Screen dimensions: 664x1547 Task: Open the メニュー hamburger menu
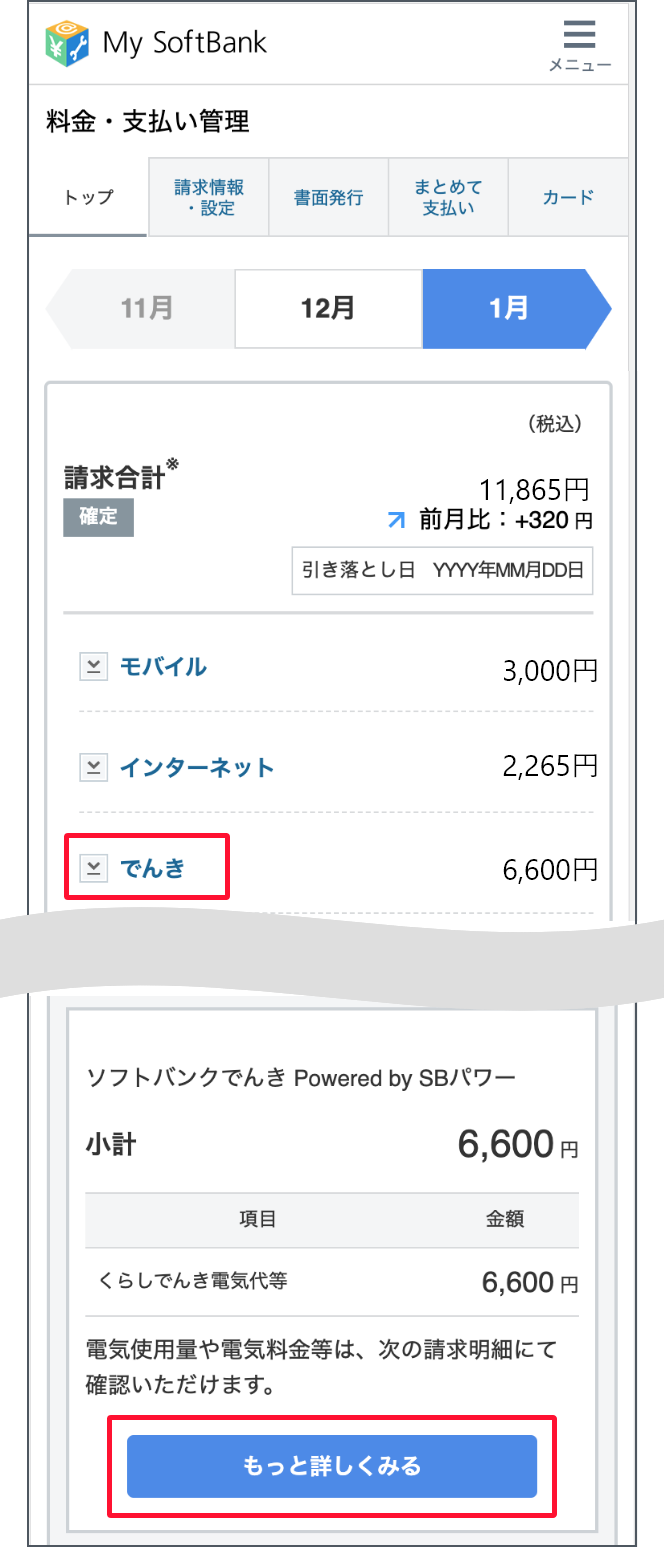point(579,45)
